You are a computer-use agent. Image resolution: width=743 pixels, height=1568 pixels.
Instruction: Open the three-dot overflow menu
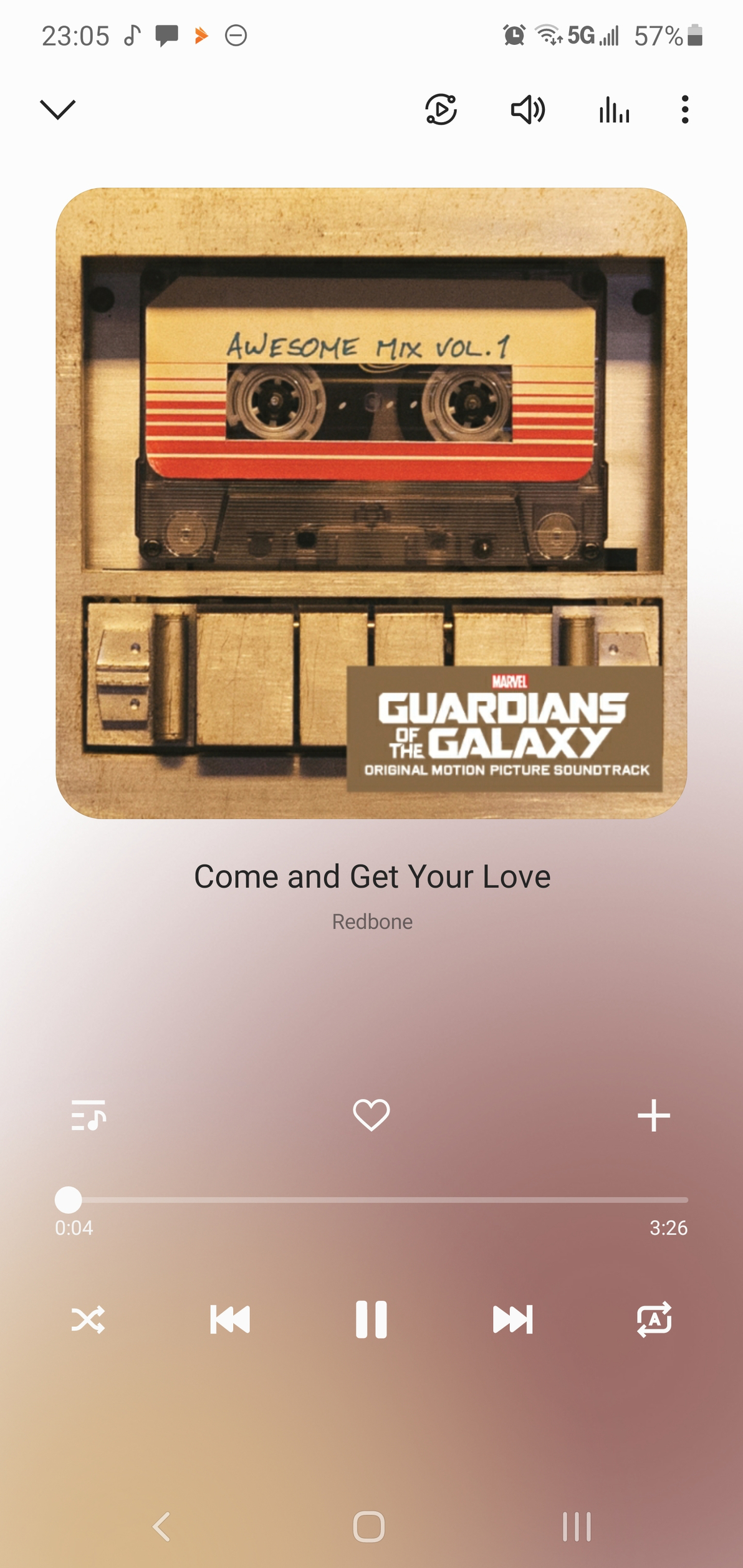pos(684,110)
